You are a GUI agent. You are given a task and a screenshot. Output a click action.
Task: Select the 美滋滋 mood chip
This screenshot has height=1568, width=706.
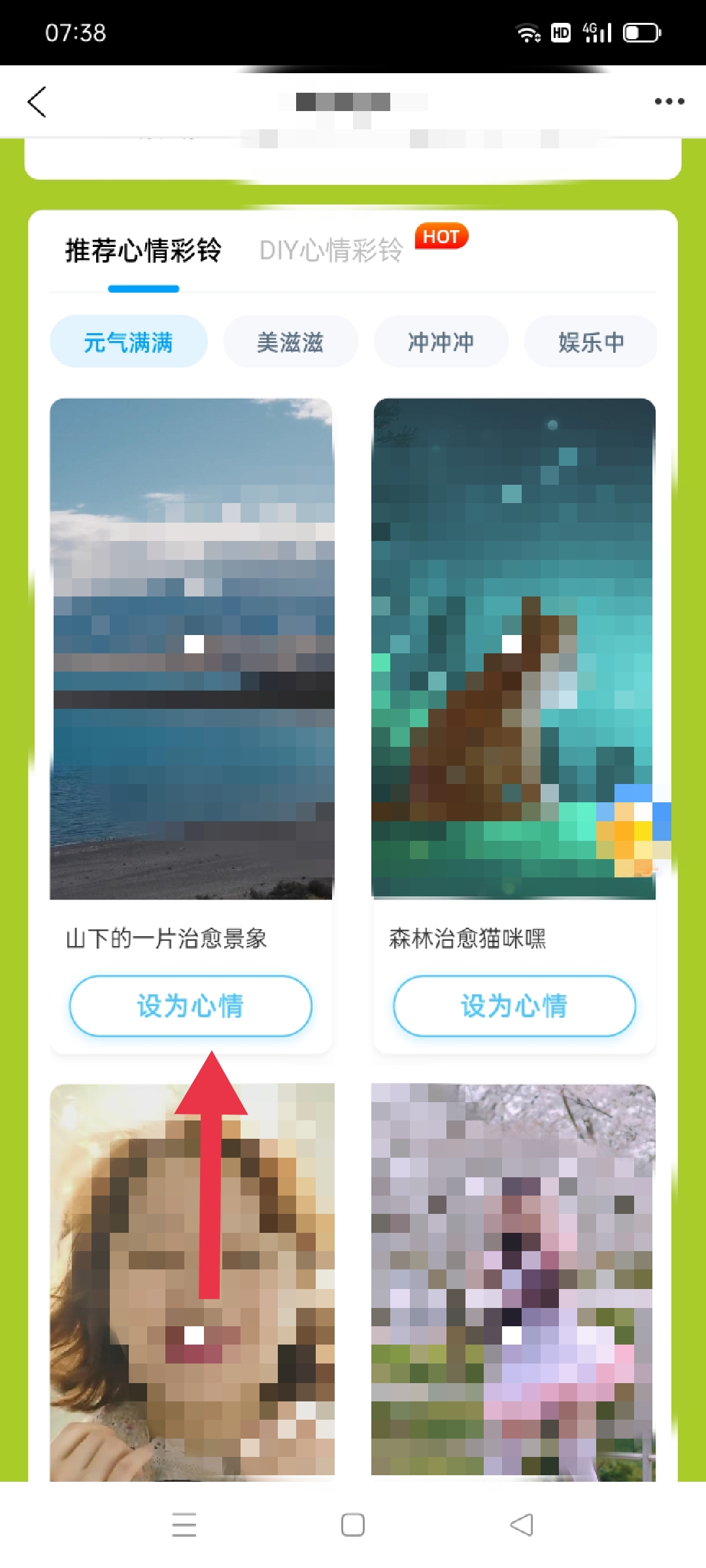(290, 342)
